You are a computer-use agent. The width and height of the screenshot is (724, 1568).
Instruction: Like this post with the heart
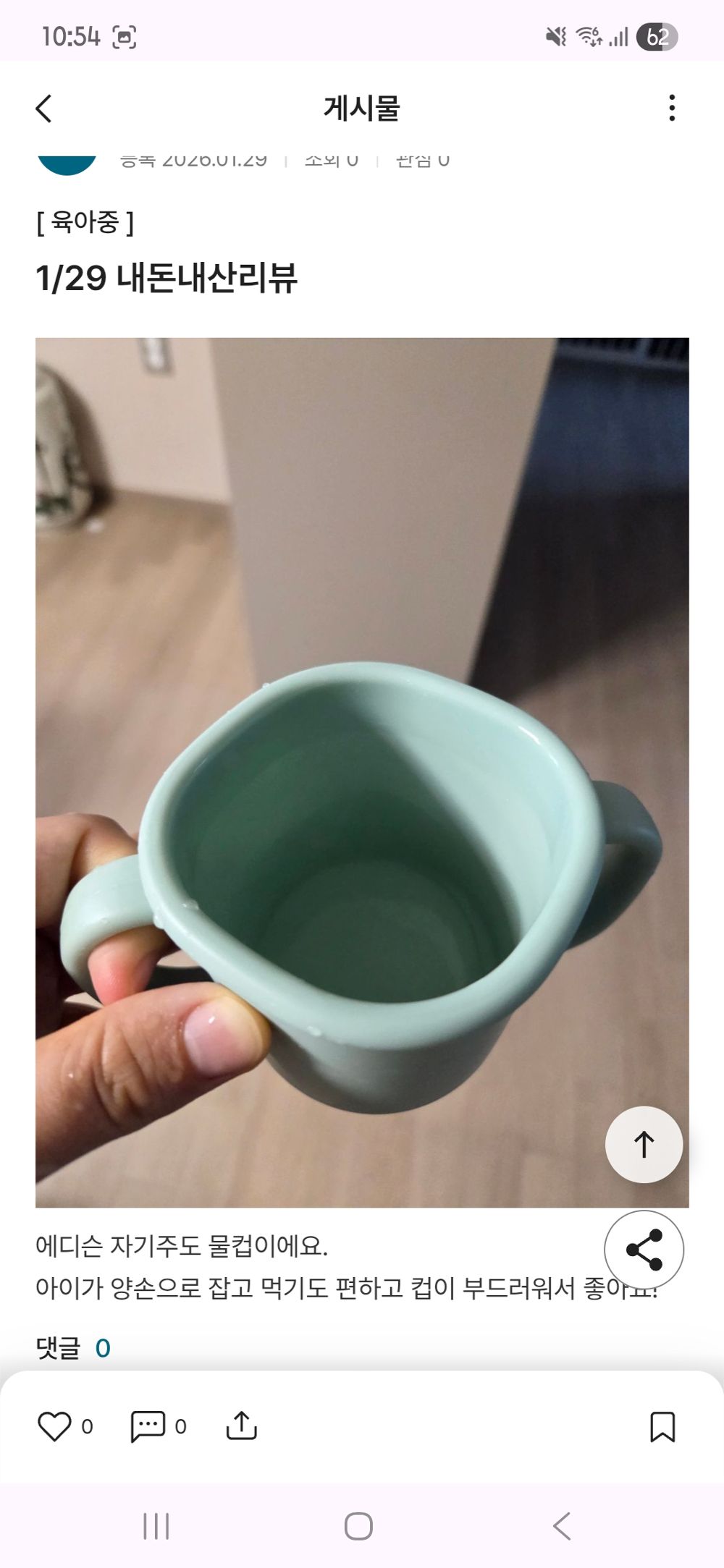click(54, 1426)
